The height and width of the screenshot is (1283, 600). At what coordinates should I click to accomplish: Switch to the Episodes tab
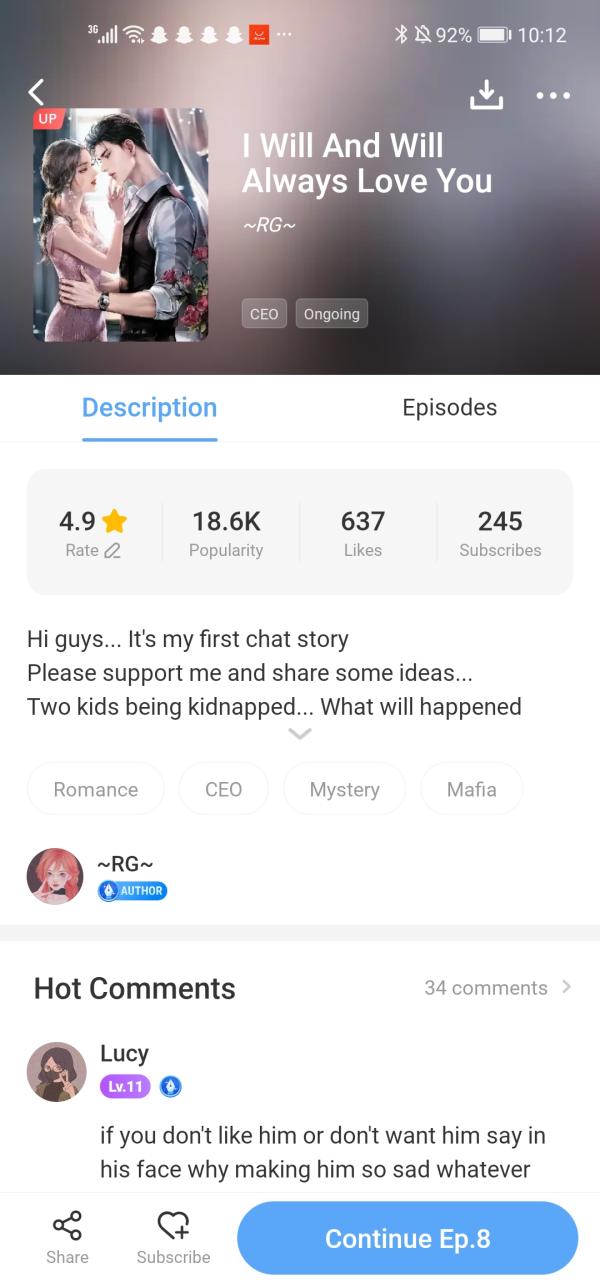click(x=449, y=408)
